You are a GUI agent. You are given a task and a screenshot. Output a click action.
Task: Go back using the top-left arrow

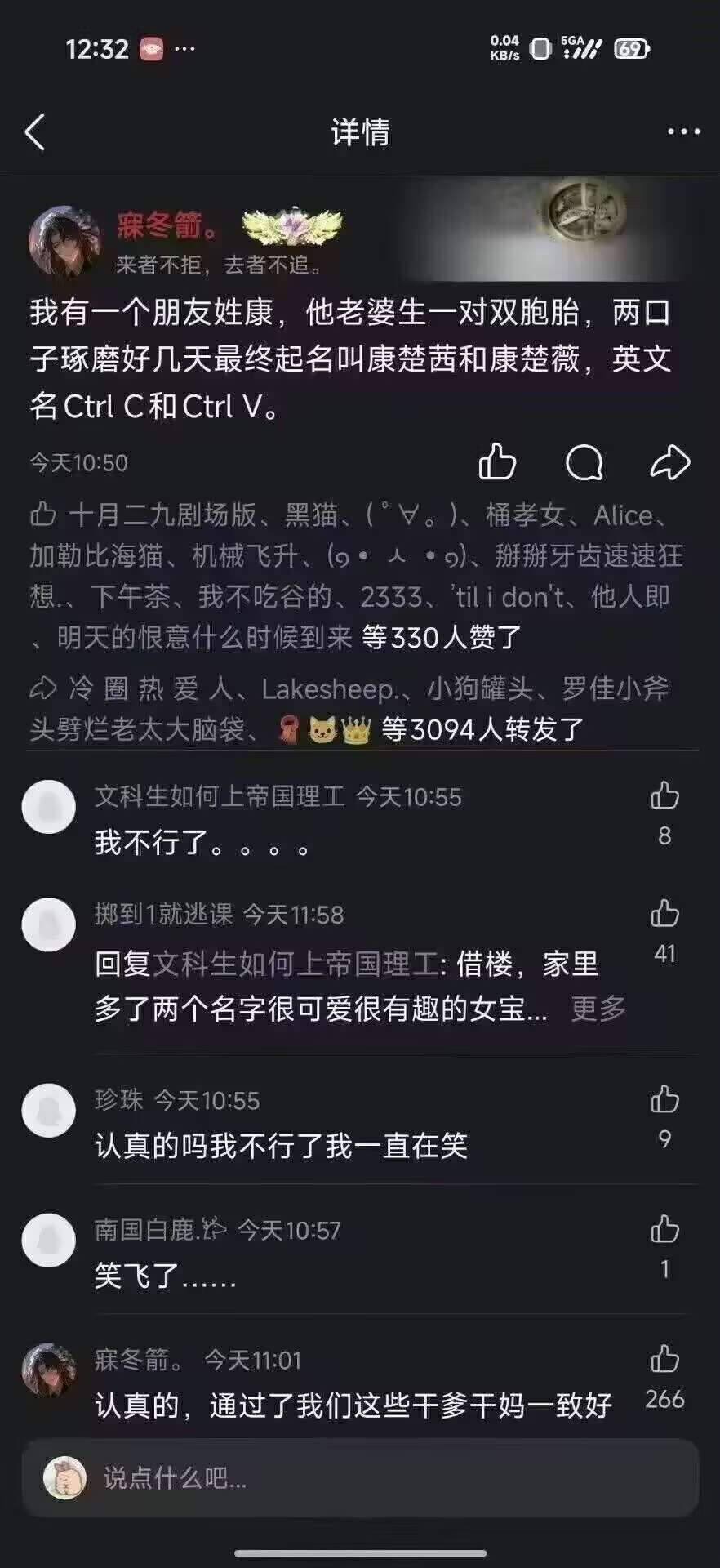(35, 131)
